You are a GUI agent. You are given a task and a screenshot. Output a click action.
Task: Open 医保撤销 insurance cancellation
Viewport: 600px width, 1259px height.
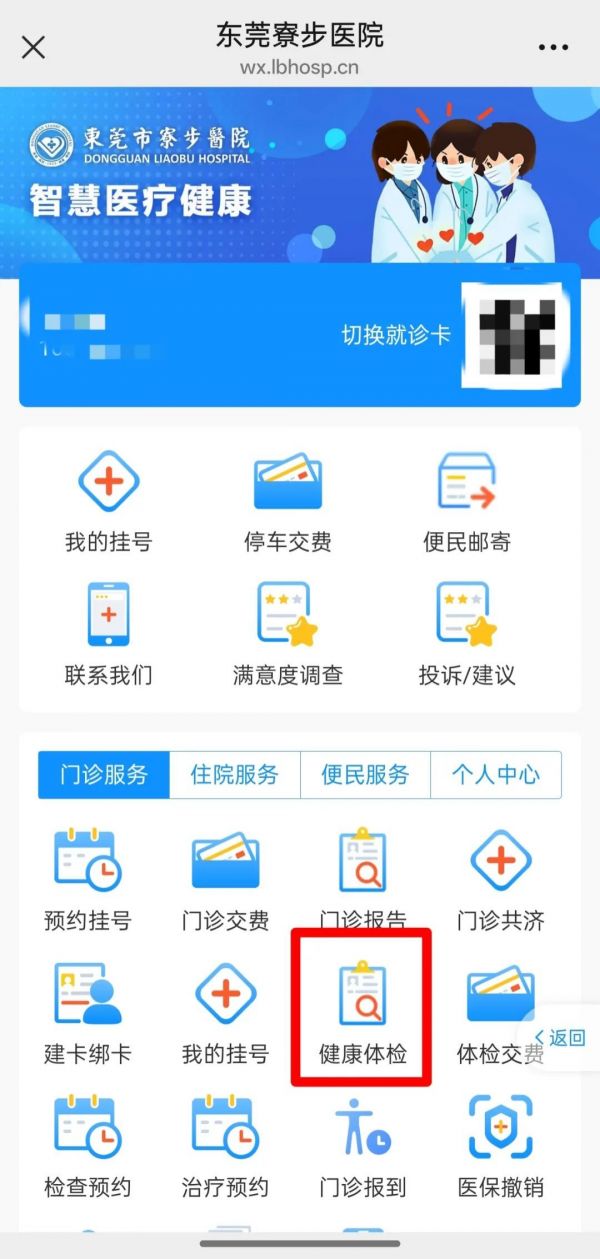[500, 1146]
